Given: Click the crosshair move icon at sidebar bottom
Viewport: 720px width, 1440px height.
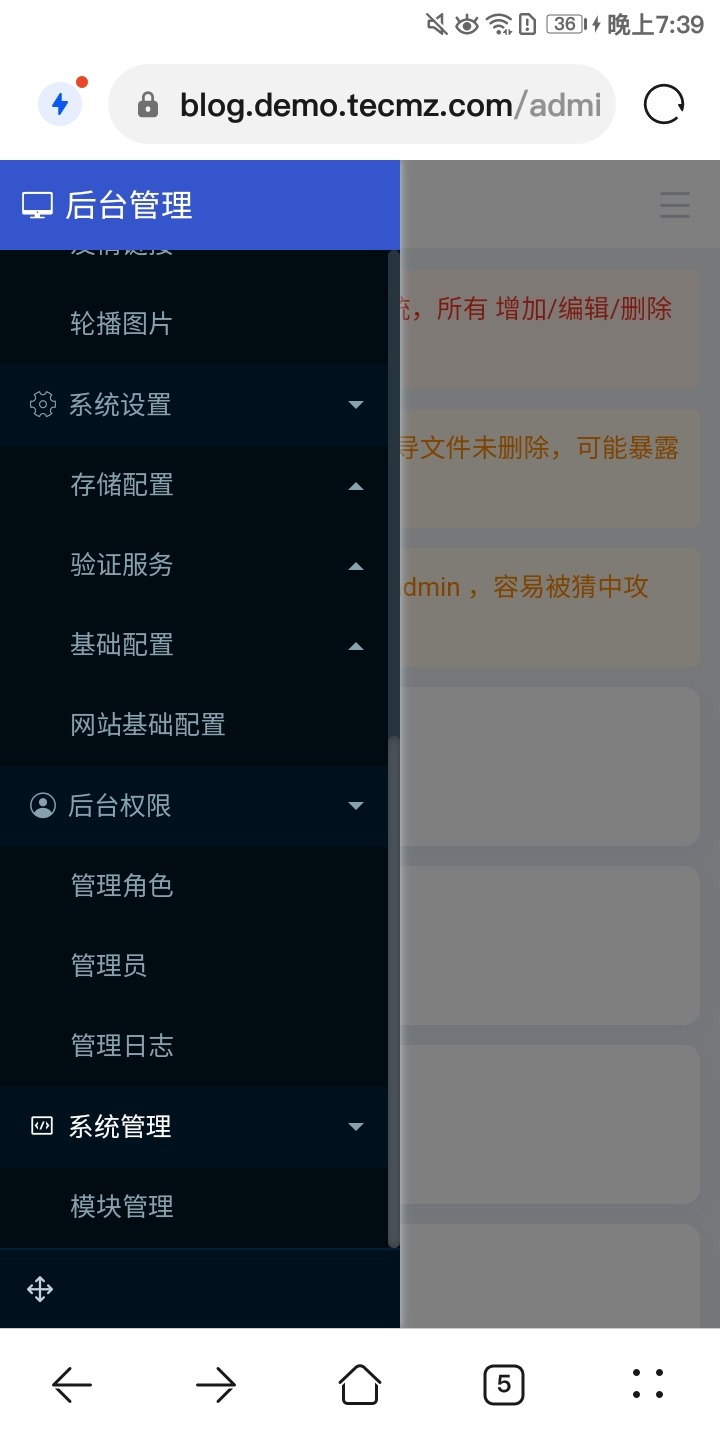Looking at the screenshot, I should [x=40, y=1289].
